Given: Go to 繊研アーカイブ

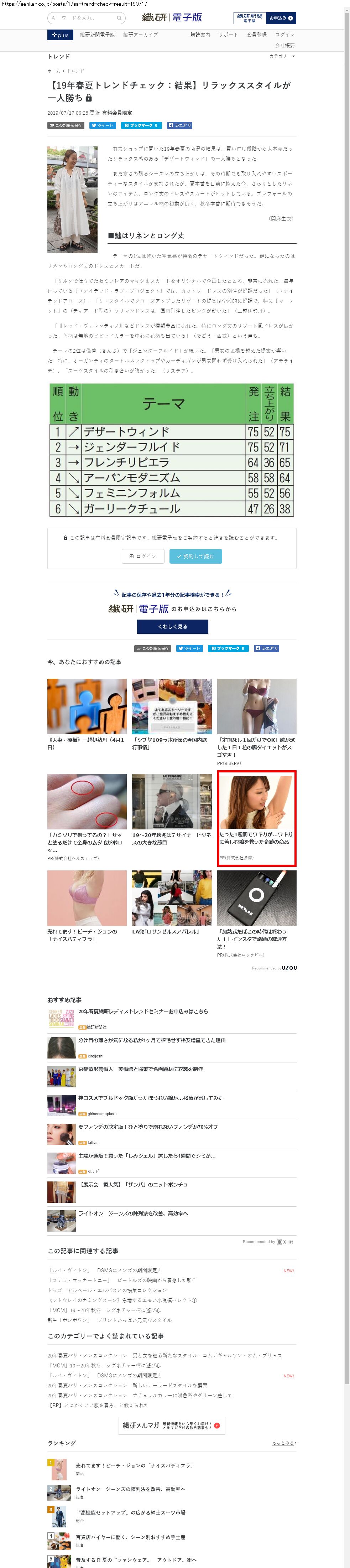Looking at the screenshot, I should pyautogui.click(x=140, y=35).
